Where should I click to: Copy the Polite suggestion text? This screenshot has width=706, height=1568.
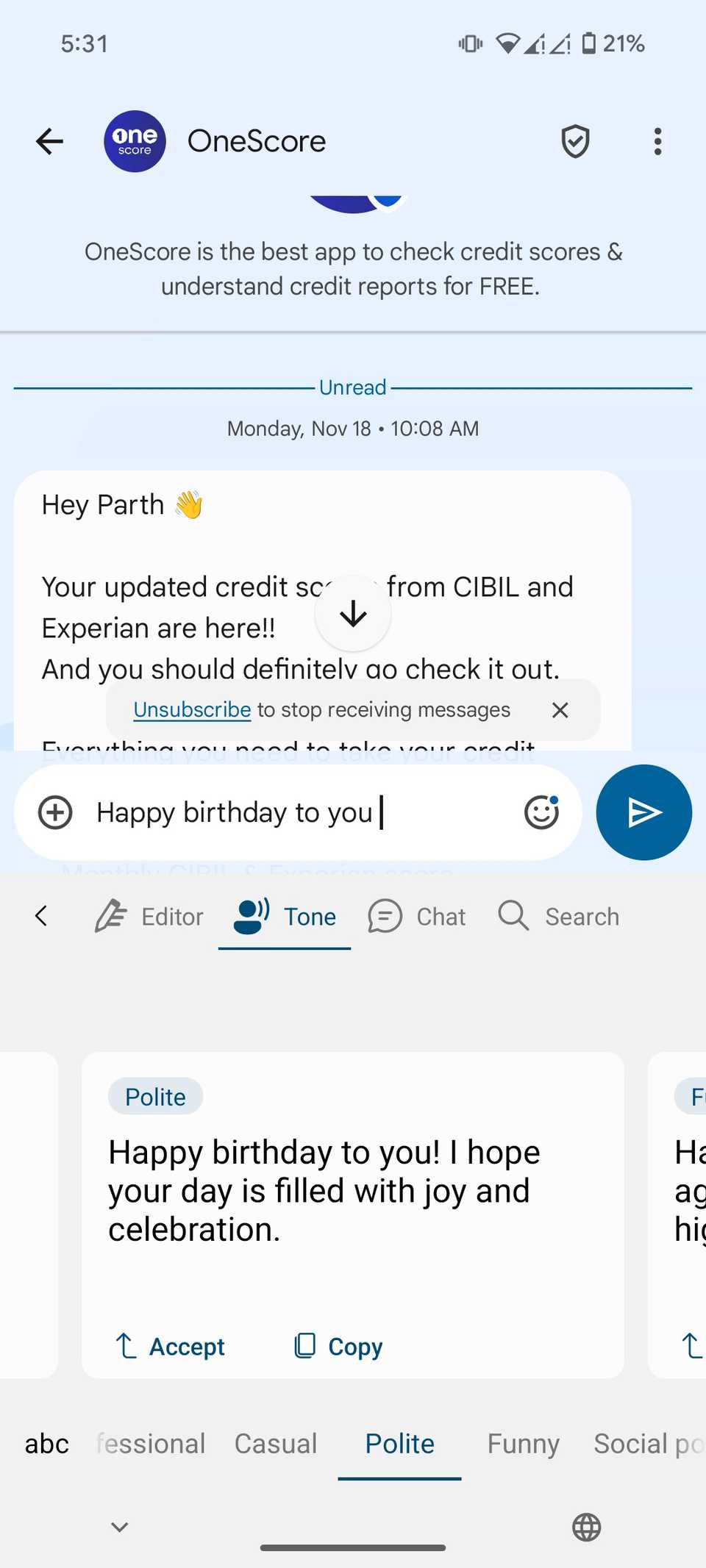(x=338, y=1346)
